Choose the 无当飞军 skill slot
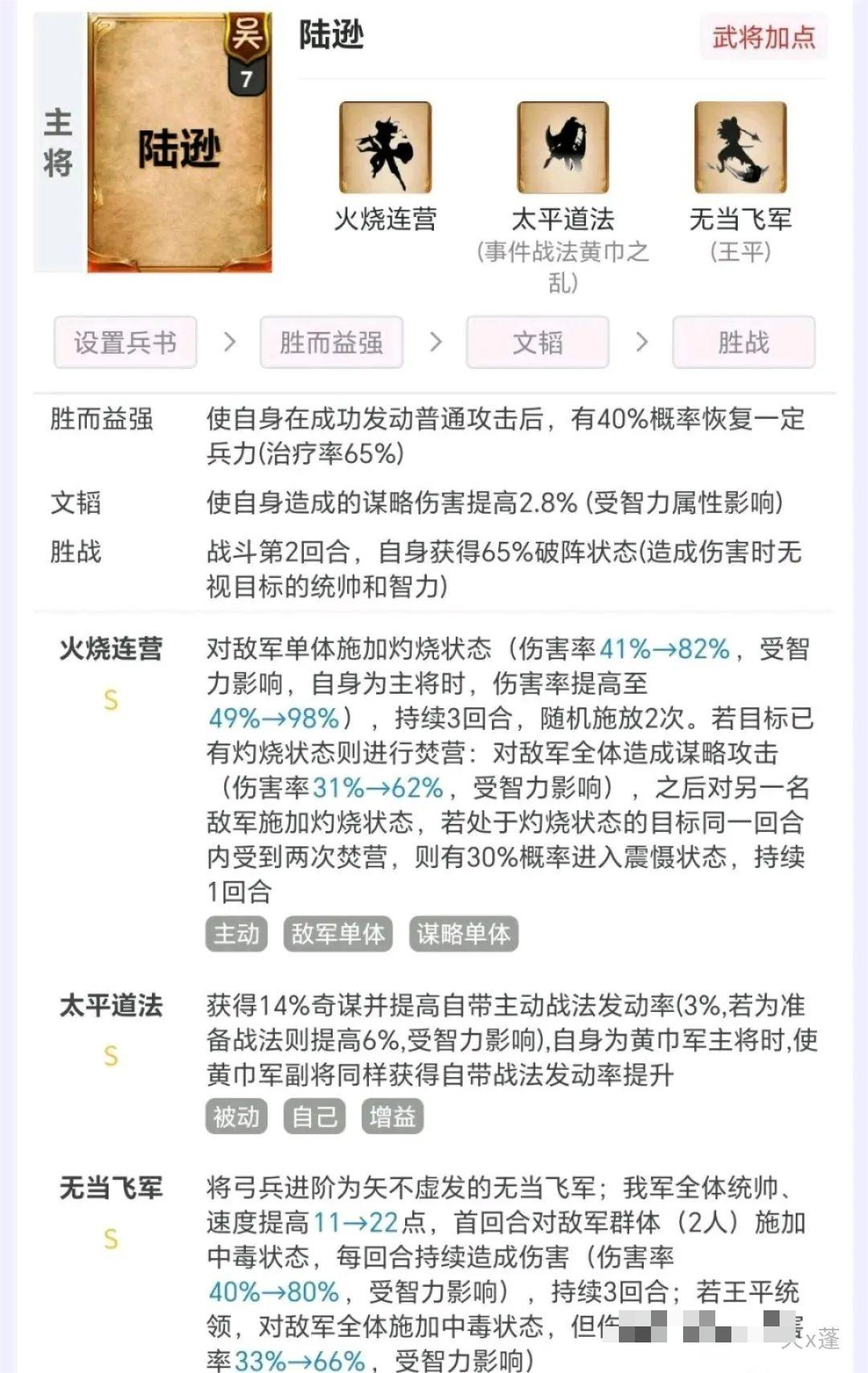The image size is (868, 1373). [740, 148]
